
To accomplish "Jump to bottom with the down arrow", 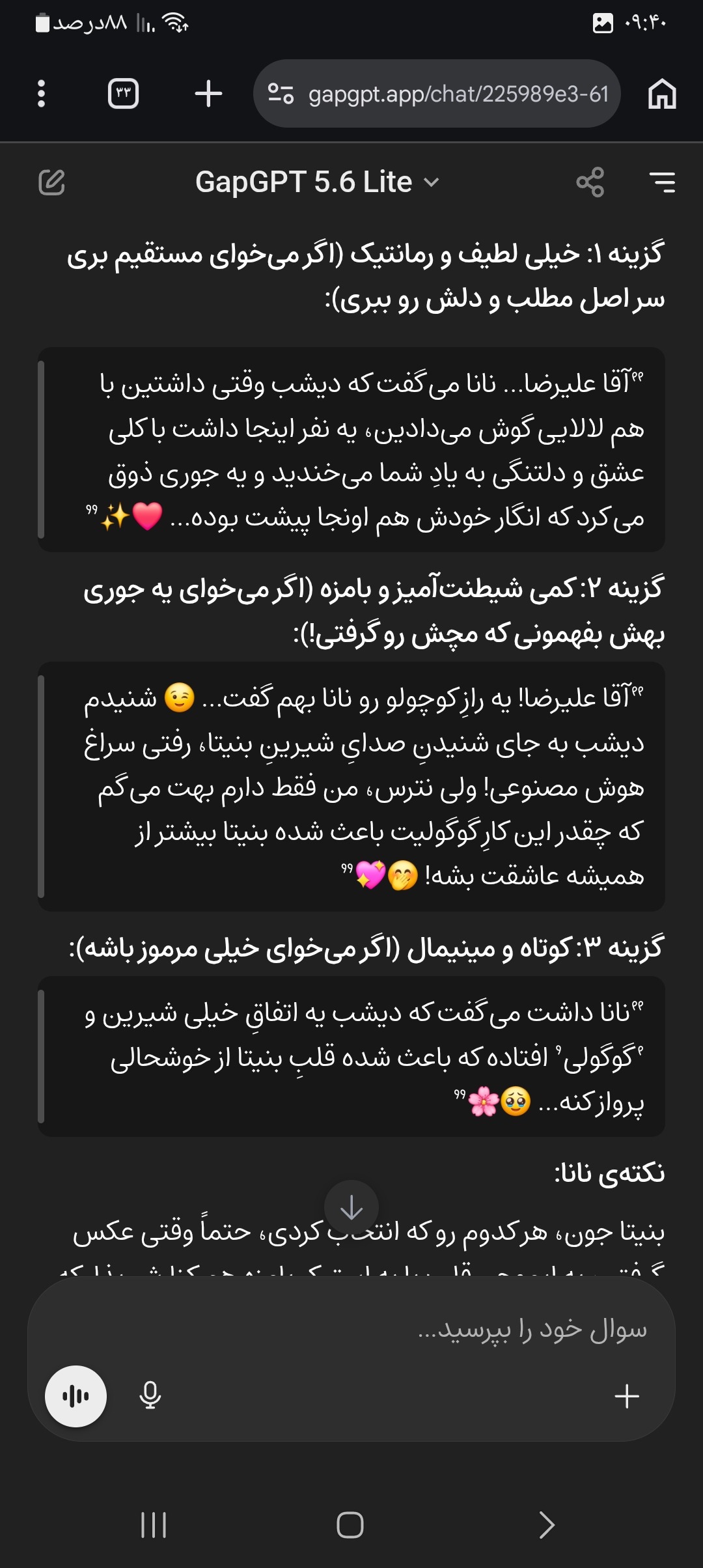I will (351, 1208).
